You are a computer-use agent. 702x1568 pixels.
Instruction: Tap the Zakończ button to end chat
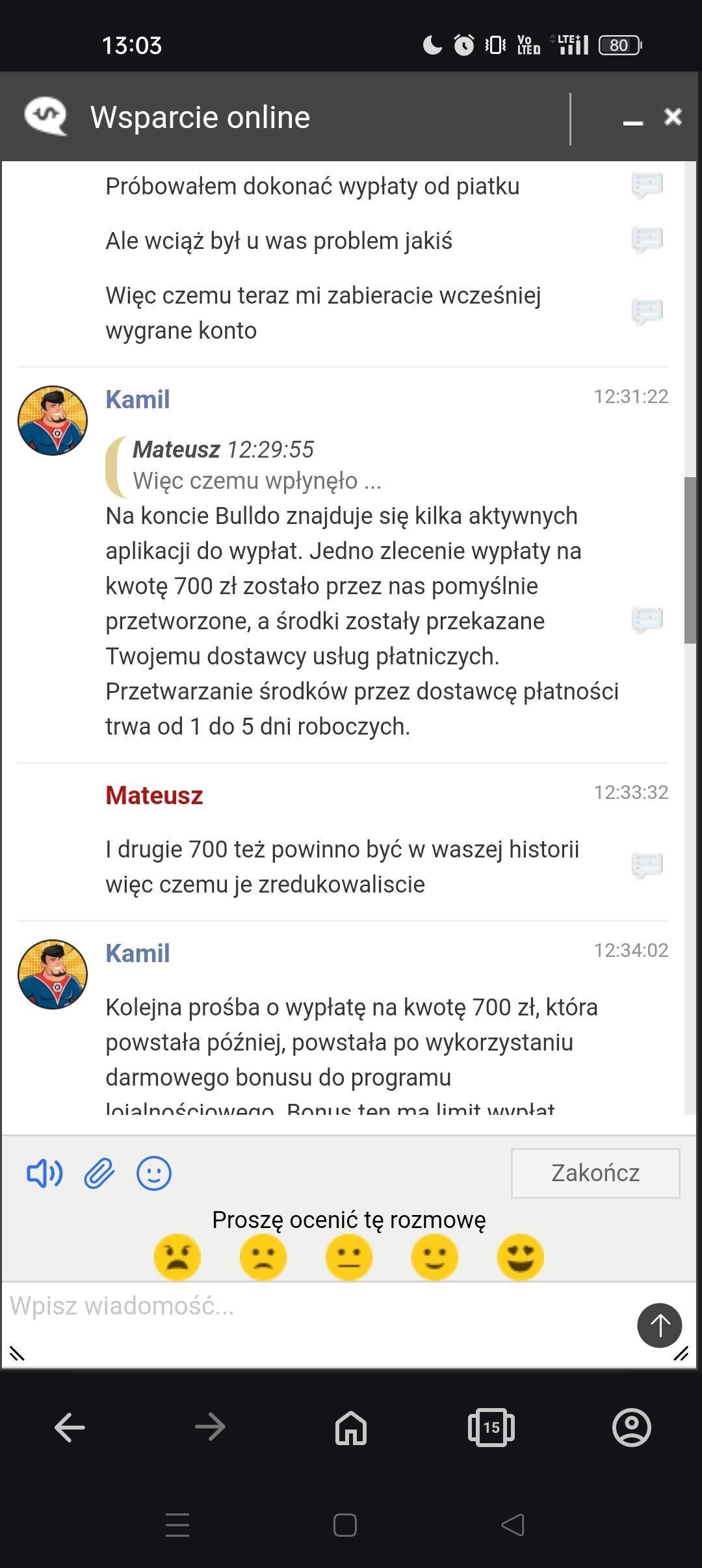[x=595, y=1173]
